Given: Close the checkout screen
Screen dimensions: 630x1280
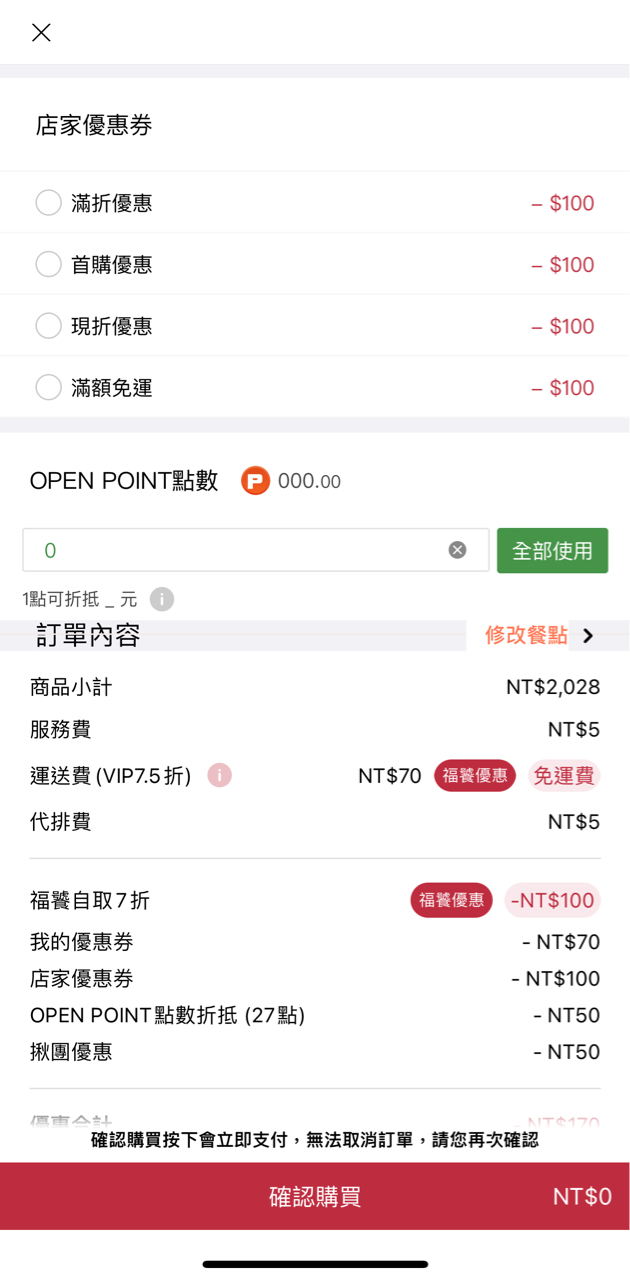Looking at the screenshot, I should pos(41,33).
